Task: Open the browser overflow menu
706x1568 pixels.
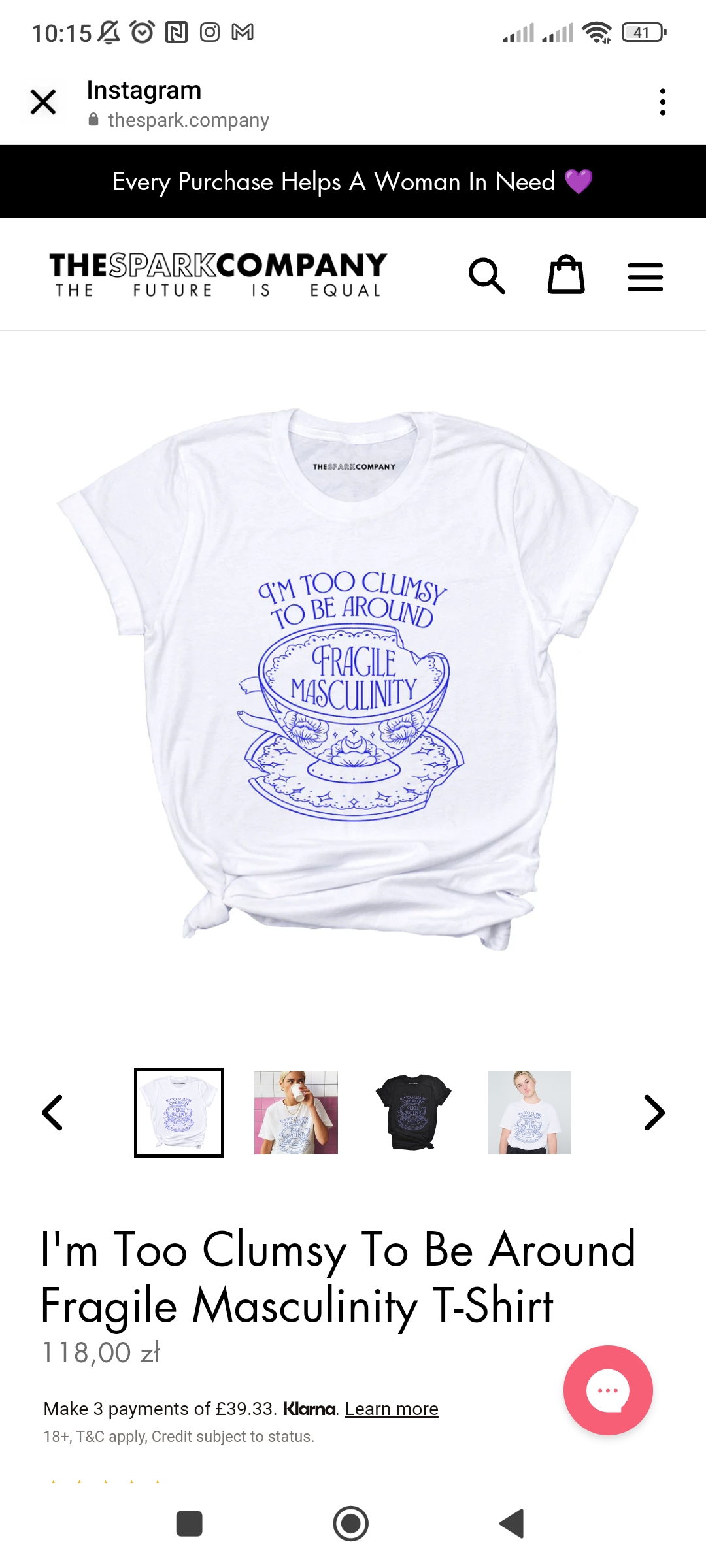Action: pyautogui.click(x=663, y=102)
